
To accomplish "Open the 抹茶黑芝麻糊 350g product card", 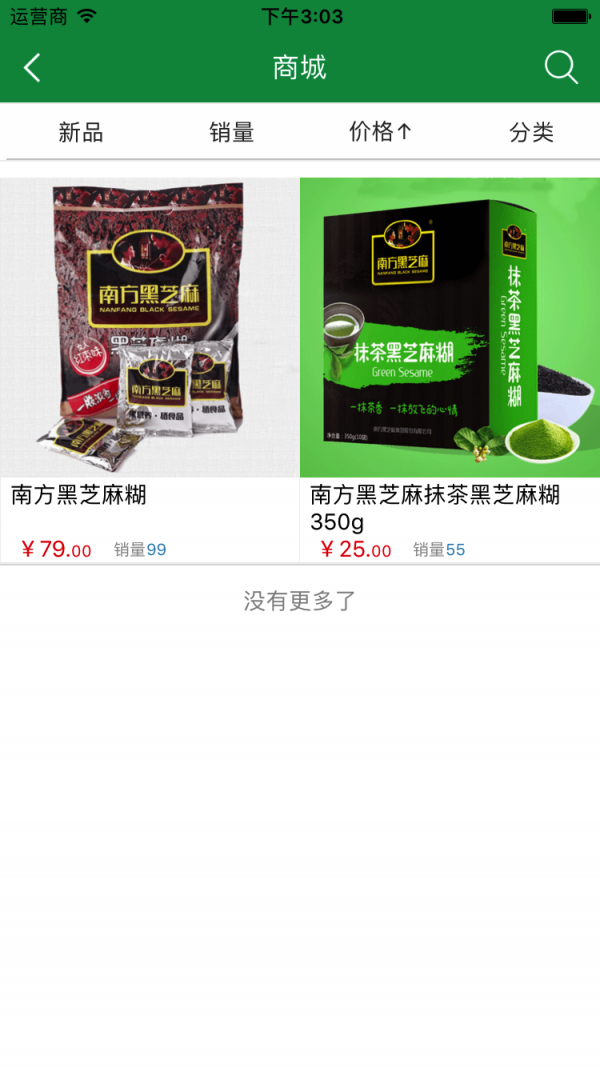I will [x=450, y=370].
